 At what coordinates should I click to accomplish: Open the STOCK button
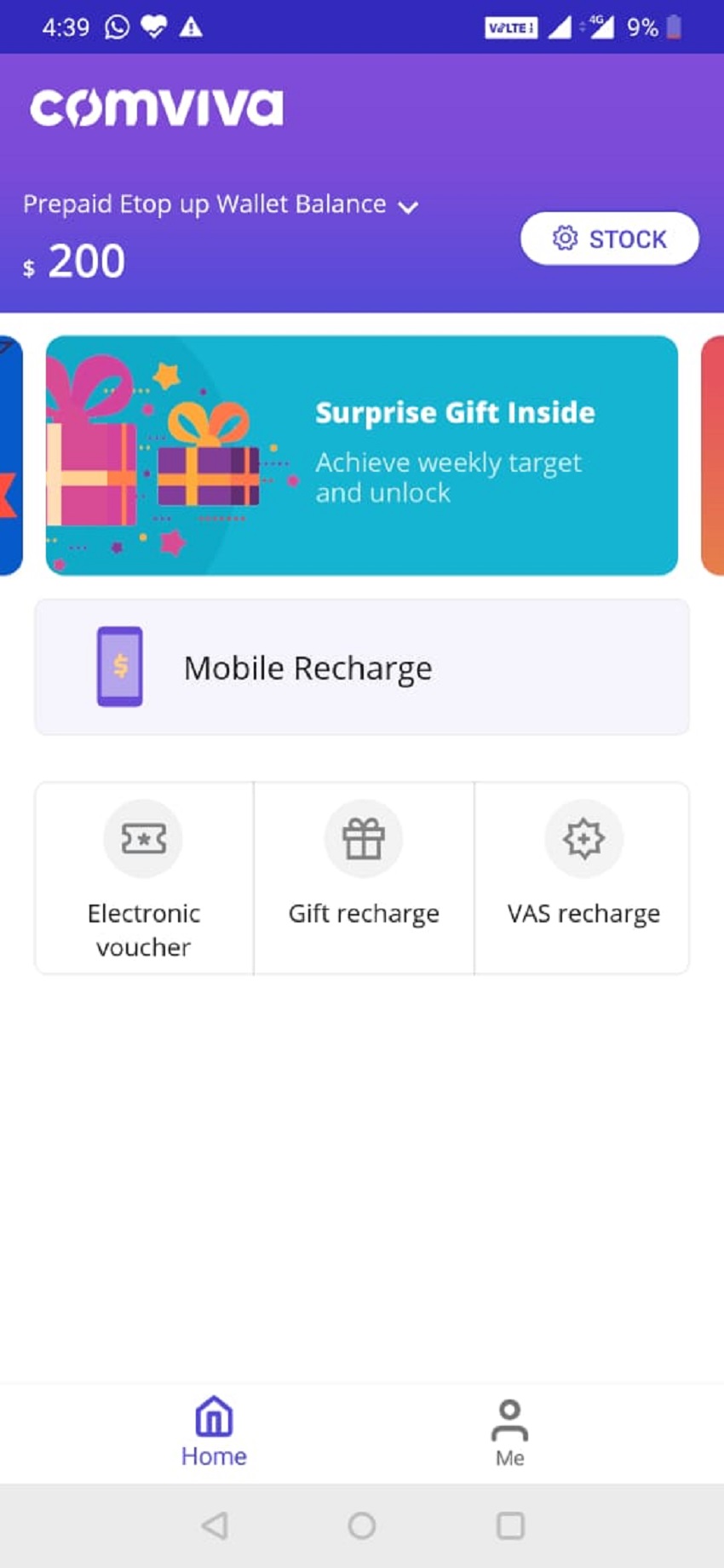pos(609,238)
